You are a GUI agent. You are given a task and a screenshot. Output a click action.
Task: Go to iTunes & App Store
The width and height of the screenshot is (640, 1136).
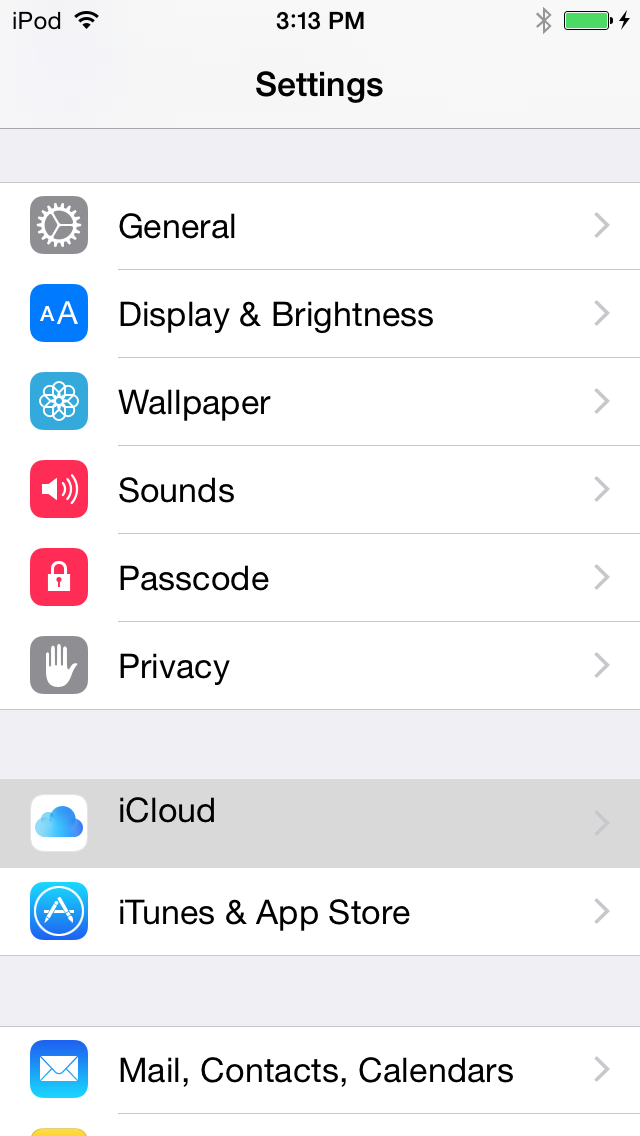coord(320,912)
